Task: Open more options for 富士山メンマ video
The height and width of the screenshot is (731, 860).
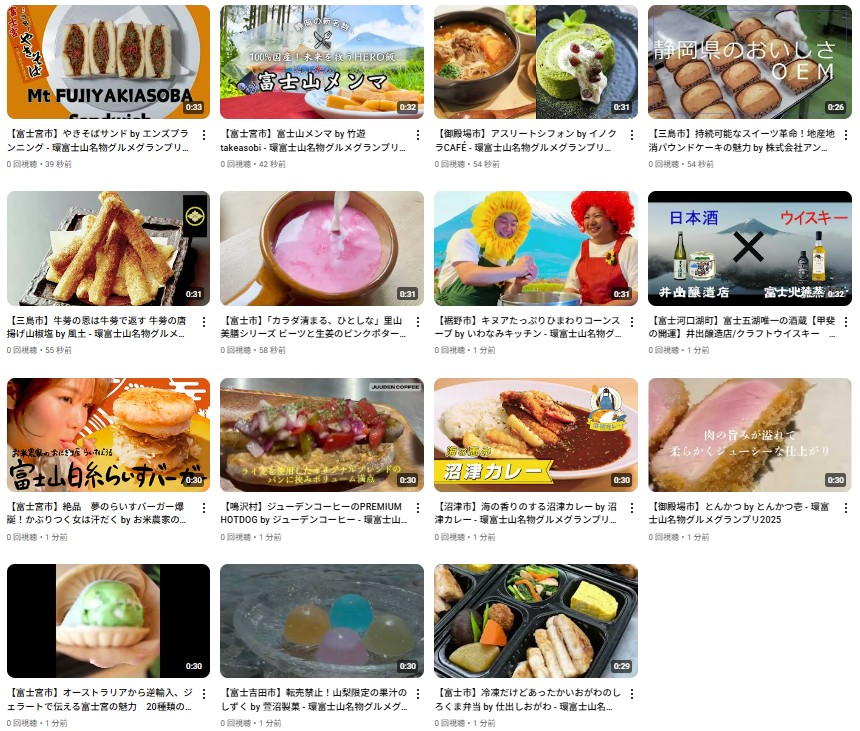Action: pyautogui.click(x=418, y=134)
